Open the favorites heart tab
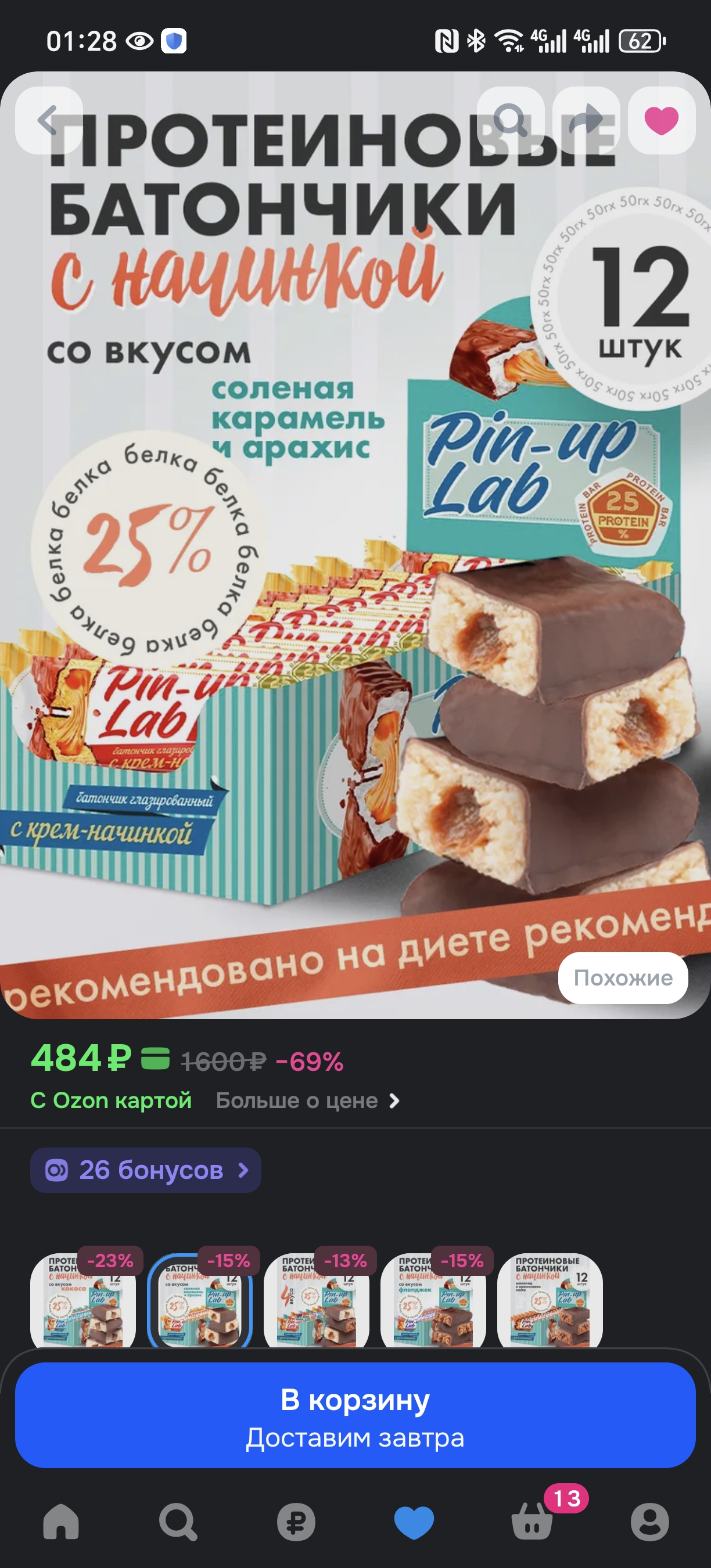The height and width of the screenshot is (1568, 711). [414, 1522]
